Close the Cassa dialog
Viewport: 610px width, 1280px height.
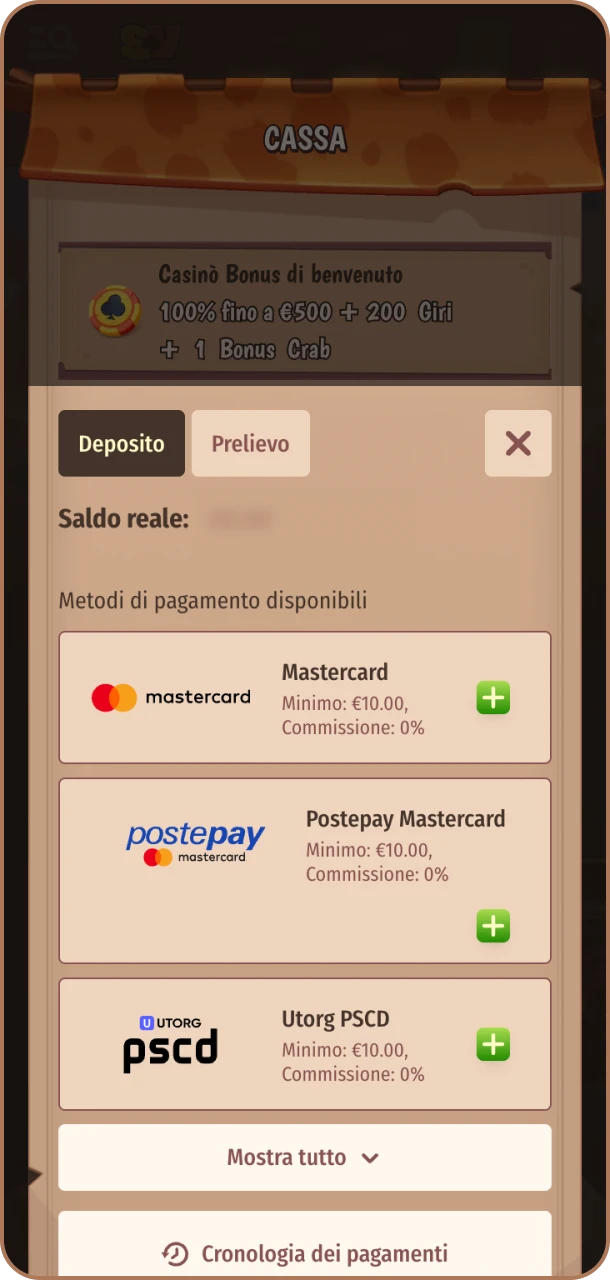(x=517, y=443)
